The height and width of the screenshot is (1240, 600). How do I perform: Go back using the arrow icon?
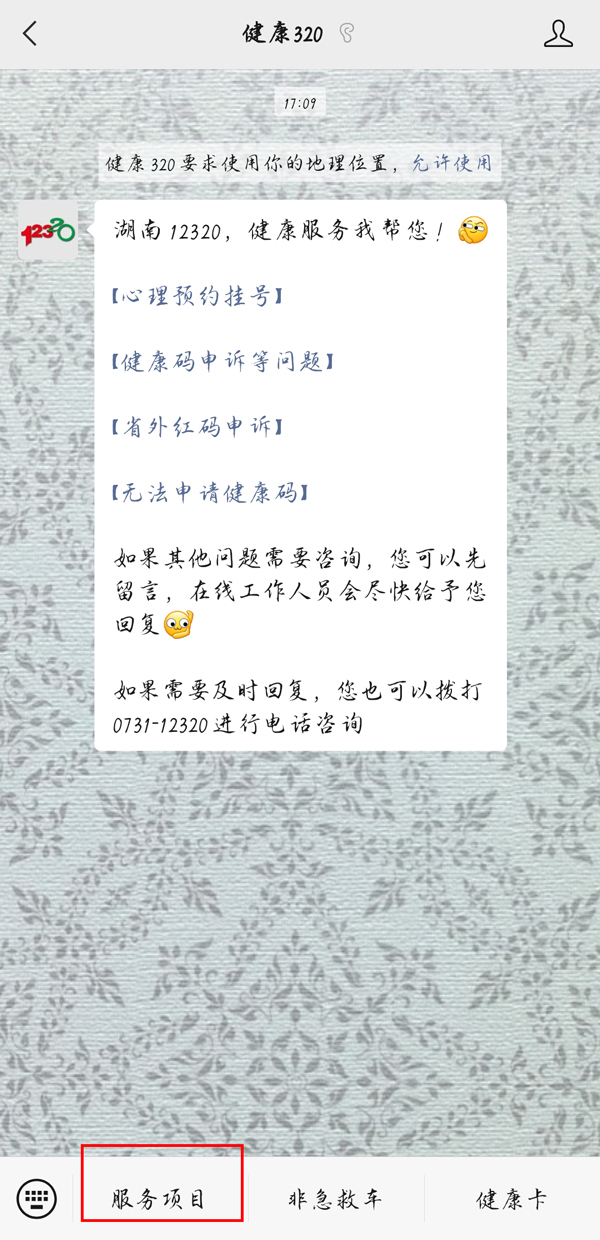(30, 34)
